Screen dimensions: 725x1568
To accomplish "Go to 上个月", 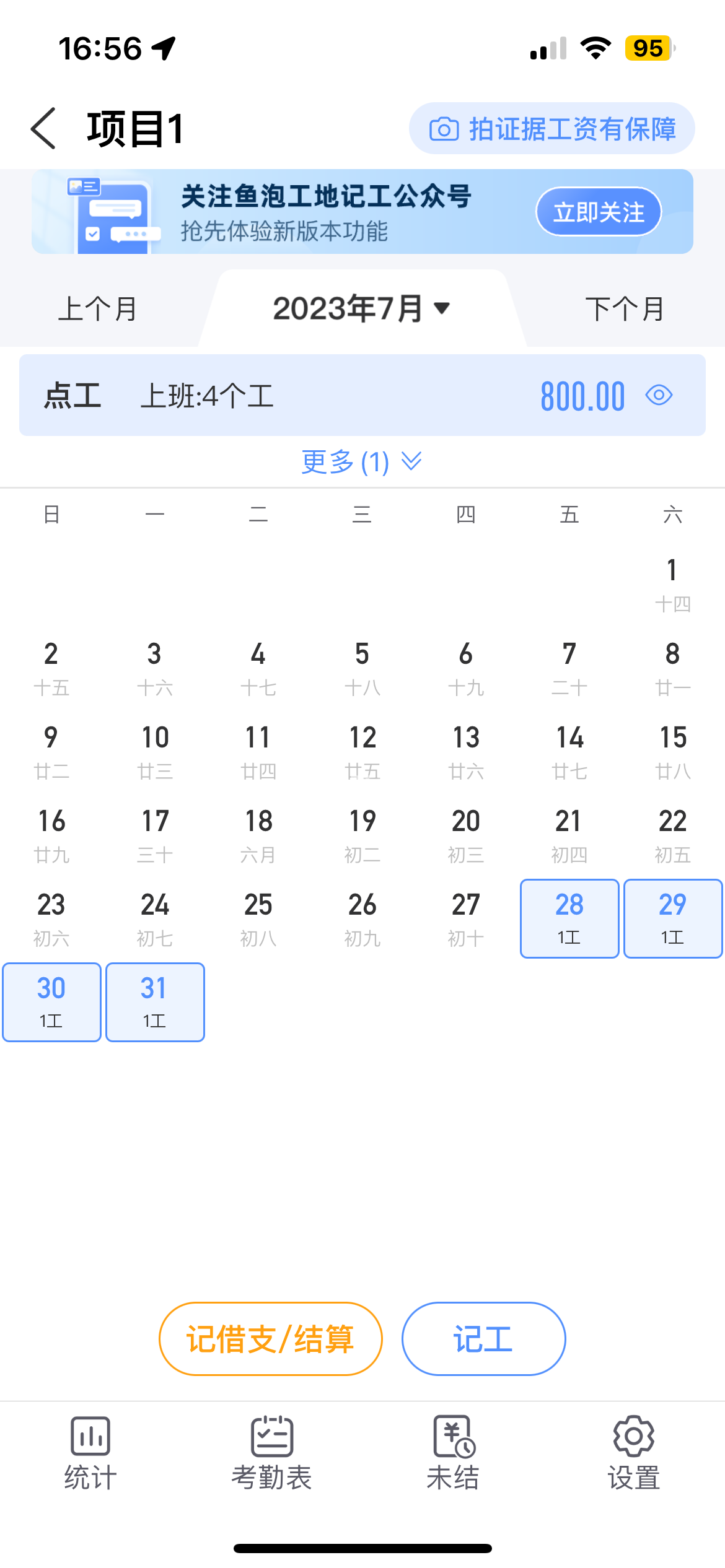I will 98,308.
